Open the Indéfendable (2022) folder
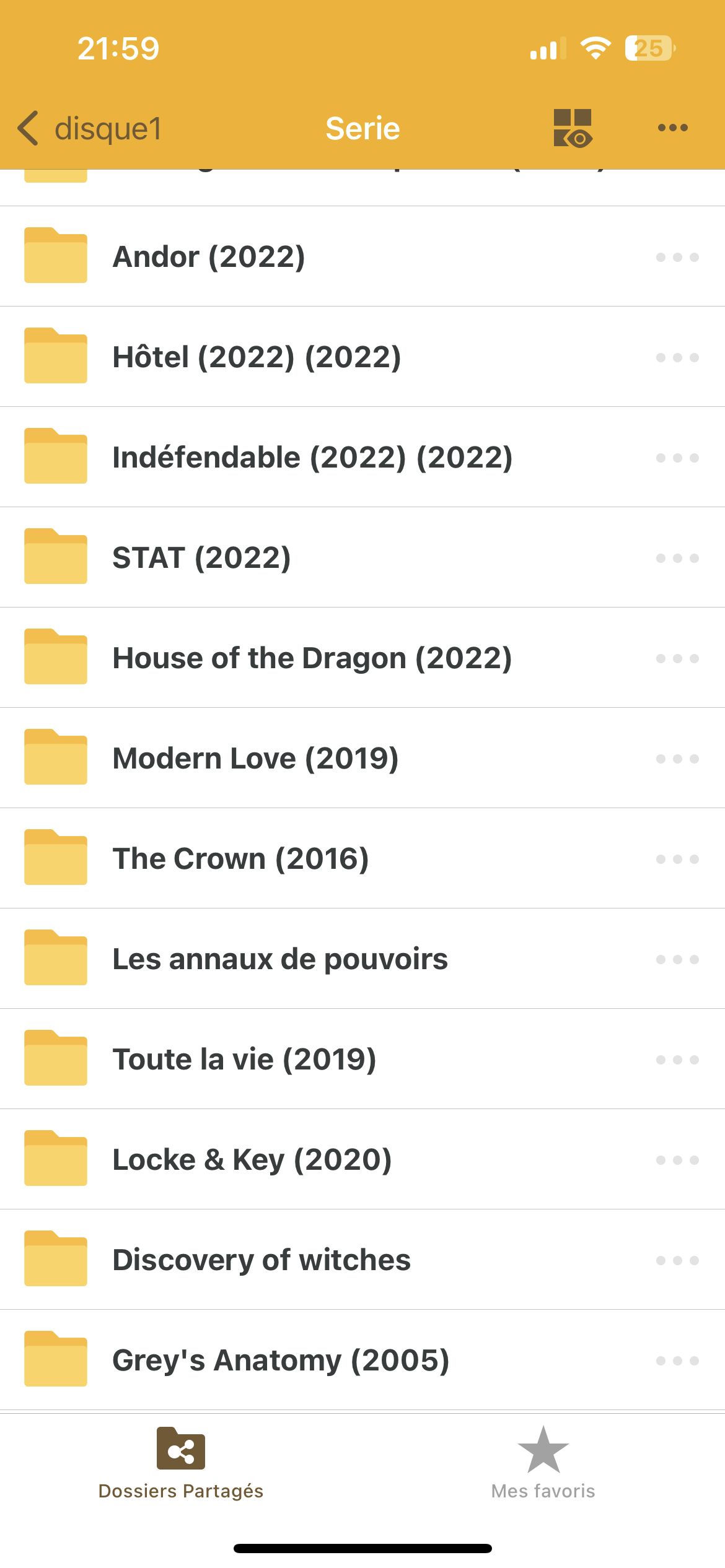The height and width of the screenshot is (1568, 725). [312, 458]
